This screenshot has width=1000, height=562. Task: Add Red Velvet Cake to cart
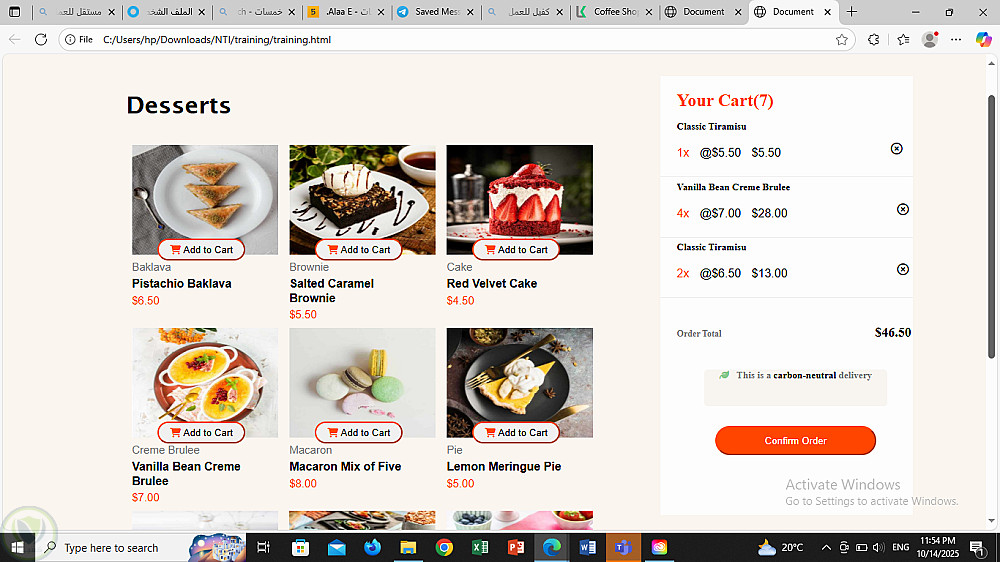[x=516, y=250]
